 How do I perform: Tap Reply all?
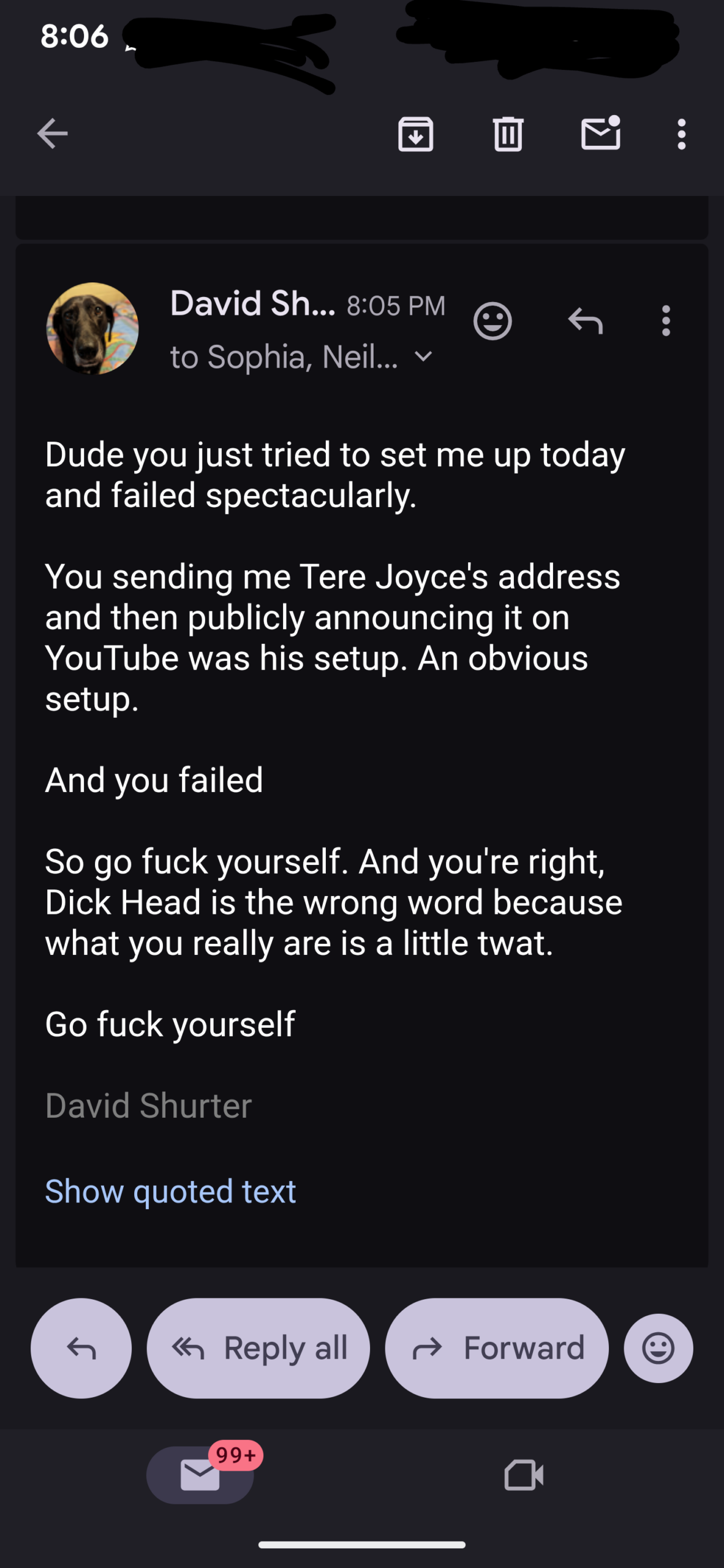tap(258, 1348)
